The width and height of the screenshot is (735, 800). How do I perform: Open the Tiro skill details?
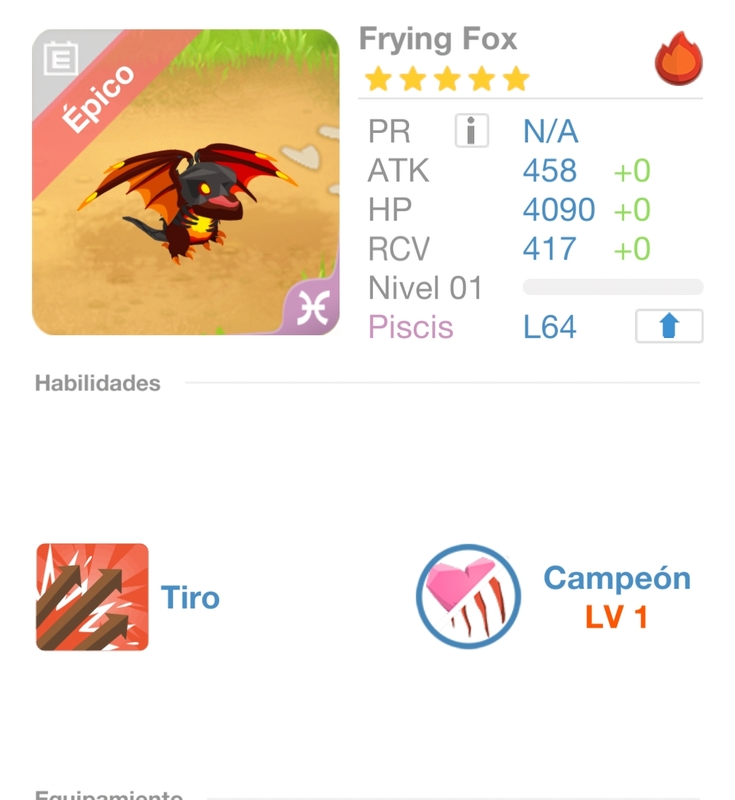92,597
